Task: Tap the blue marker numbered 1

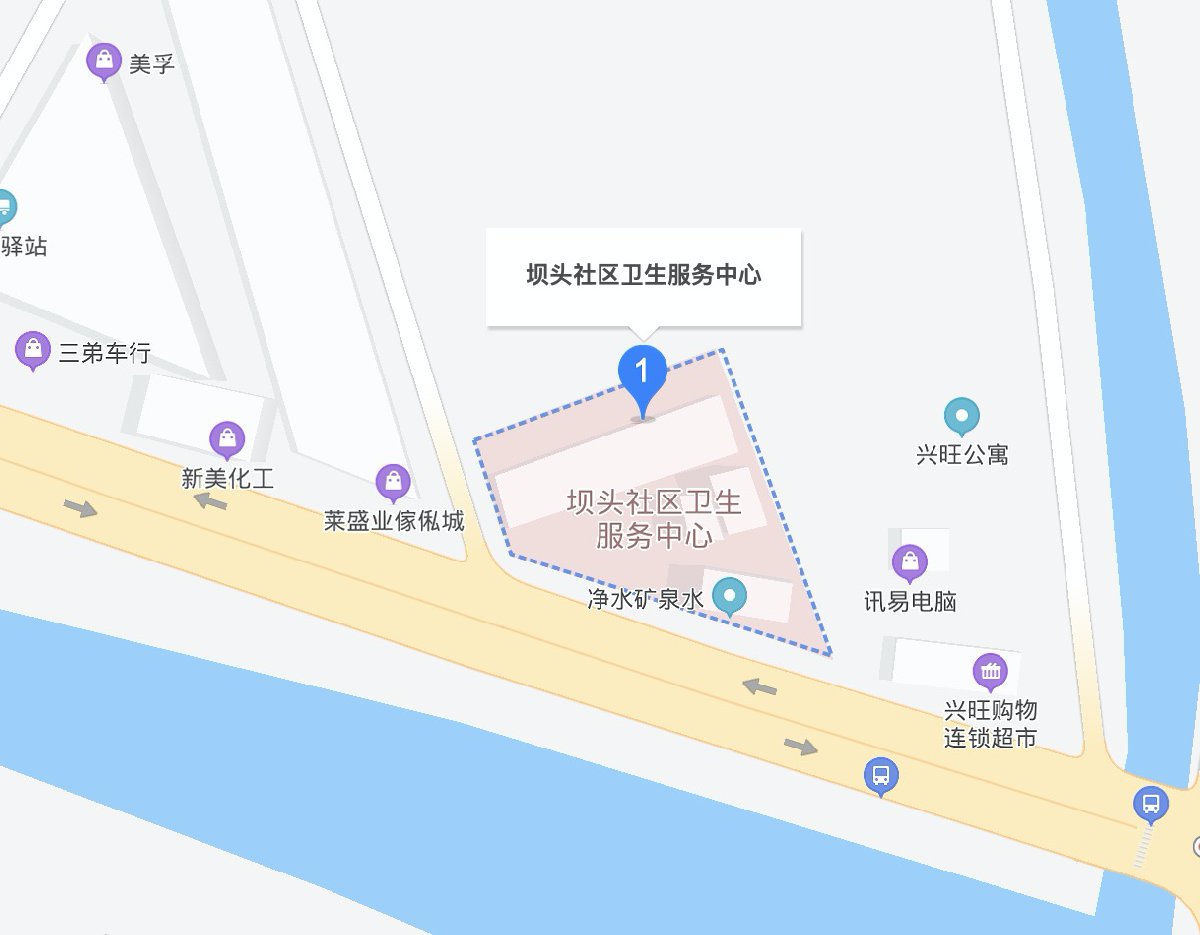Action: 642,375
